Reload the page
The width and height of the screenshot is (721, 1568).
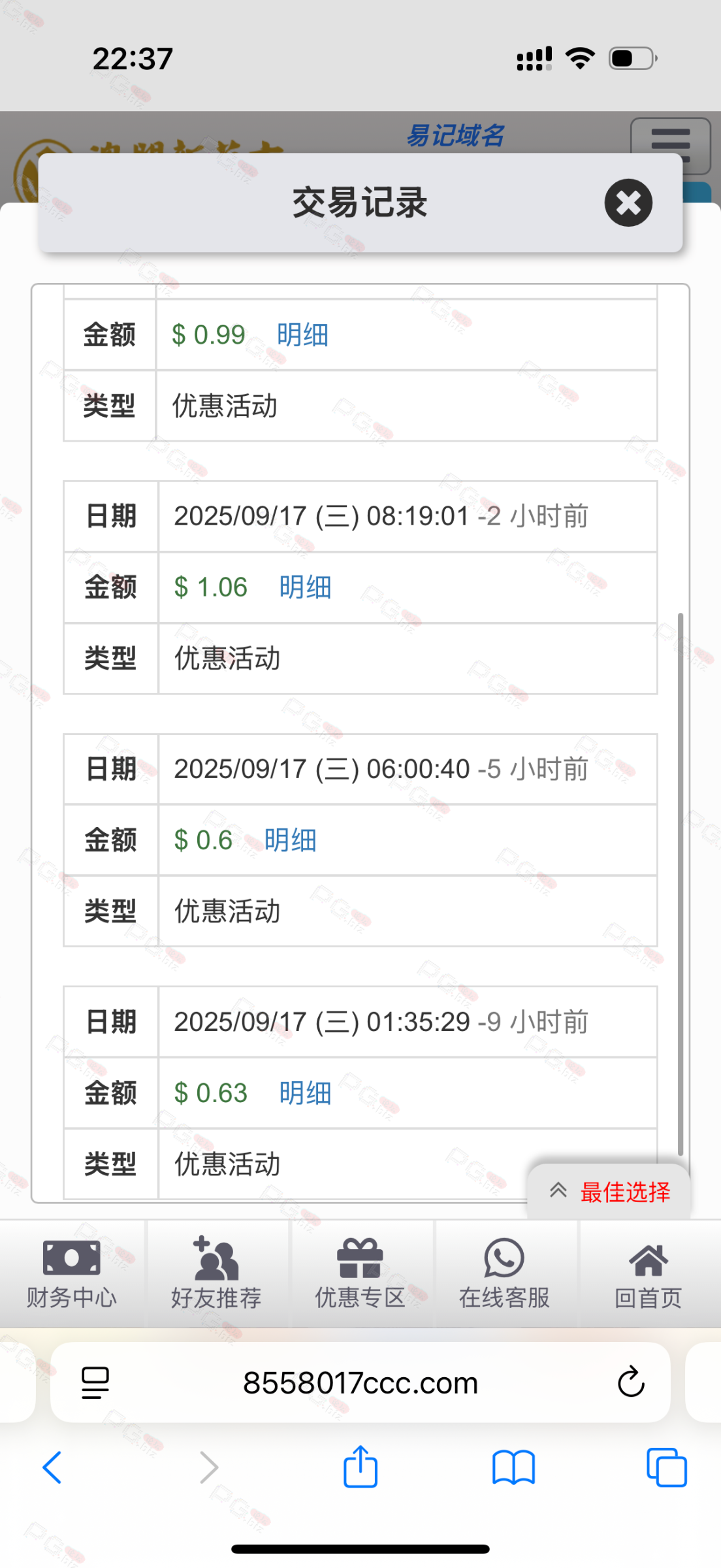[631, 1382]
